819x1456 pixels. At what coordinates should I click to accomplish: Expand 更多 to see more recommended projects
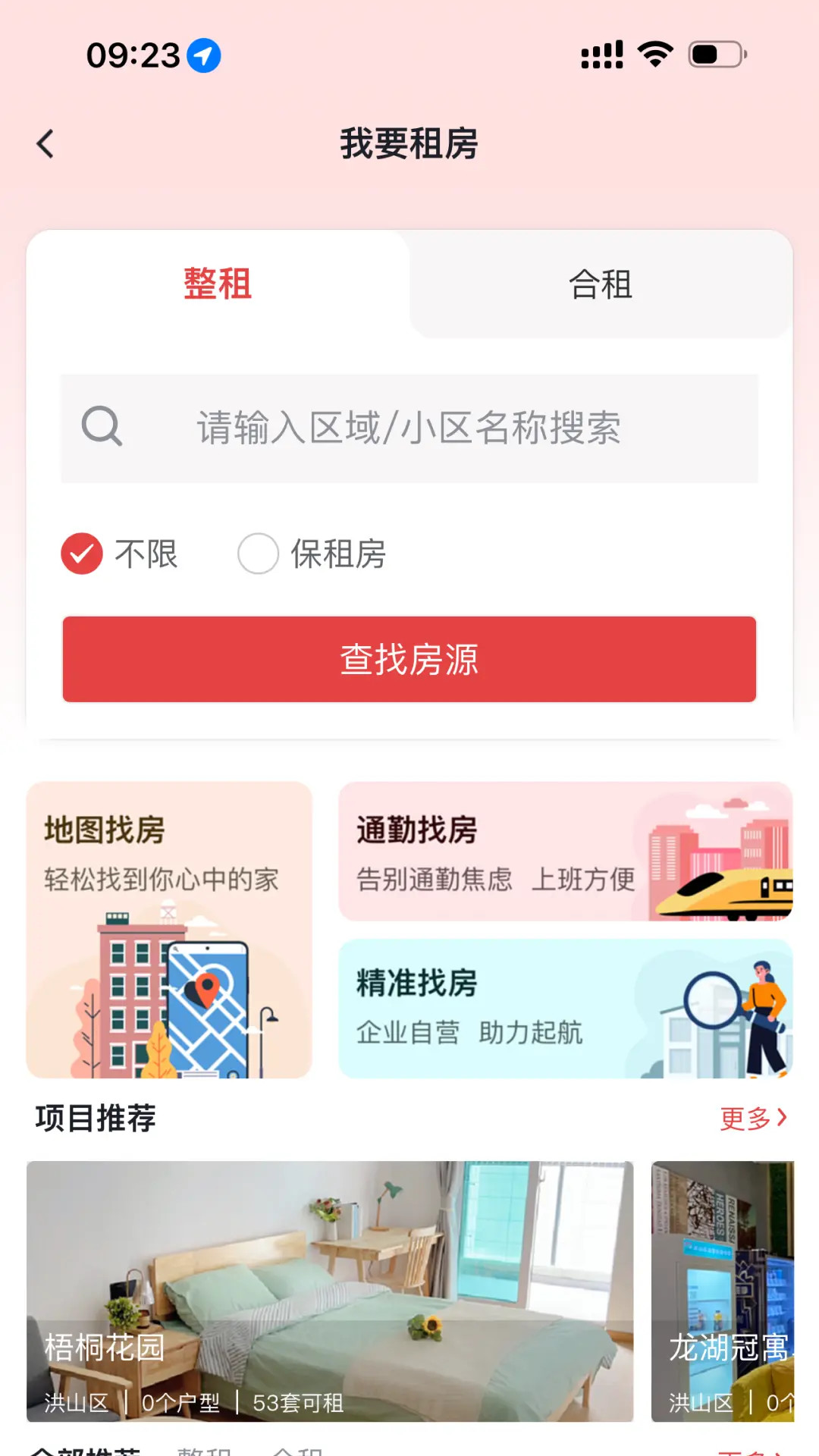[x=747, y=1117]
